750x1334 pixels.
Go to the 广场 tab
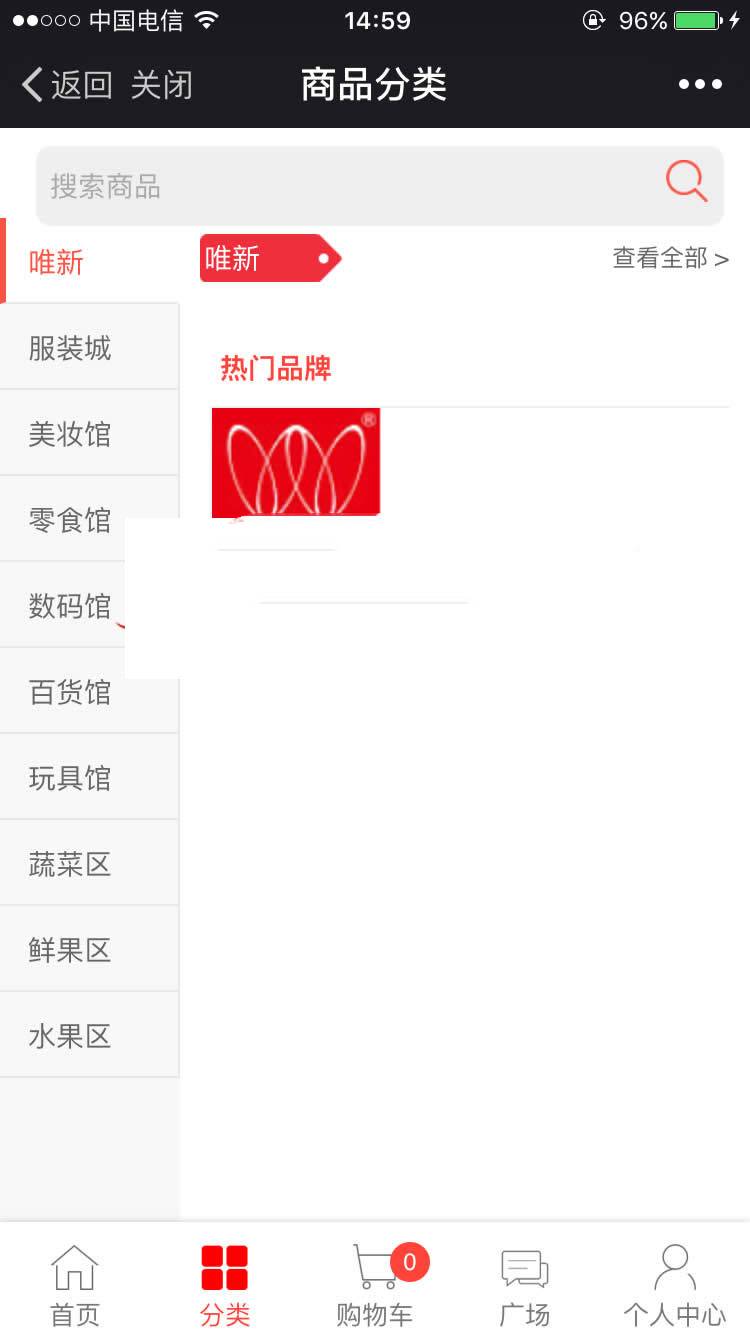coord(525,1285)
